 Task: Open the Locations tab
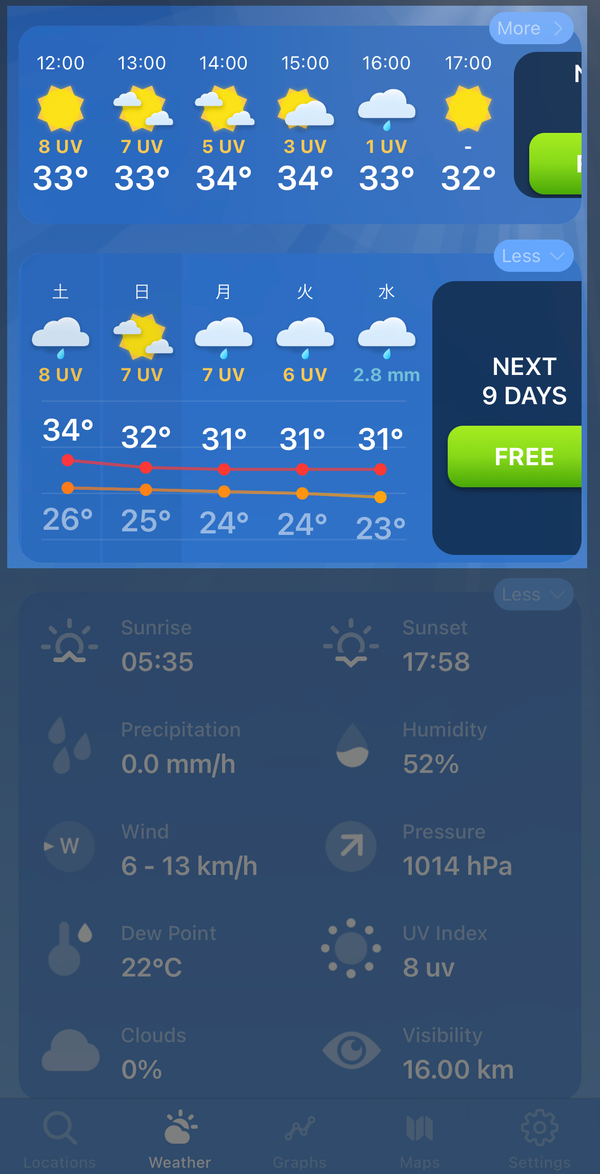(x=60, y=1140)
